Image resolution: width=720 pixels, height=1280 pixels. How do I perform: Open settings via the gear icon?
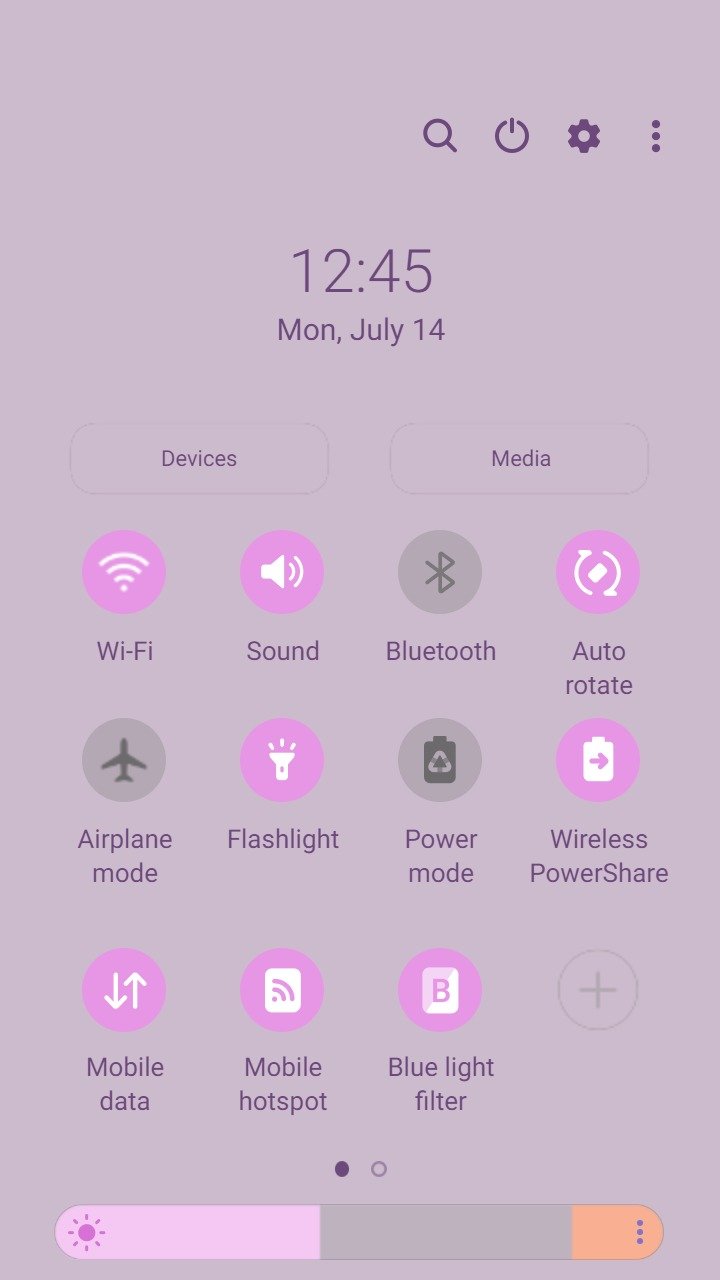click(584, 135)
